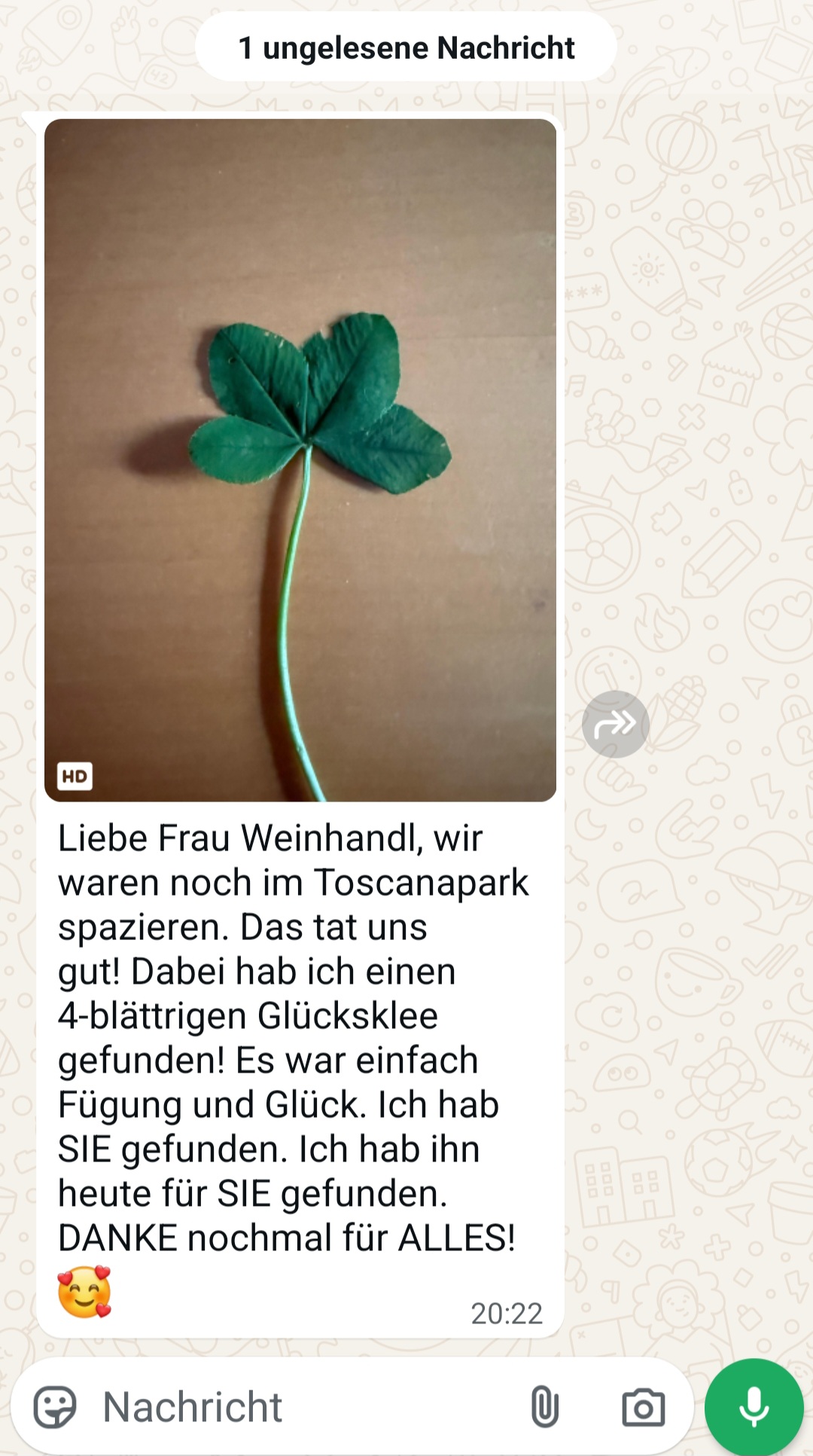Focus the Nachricht text field
This screenshot has height=1456, width=813.
pyautogui.click(x=301, y=1406)
